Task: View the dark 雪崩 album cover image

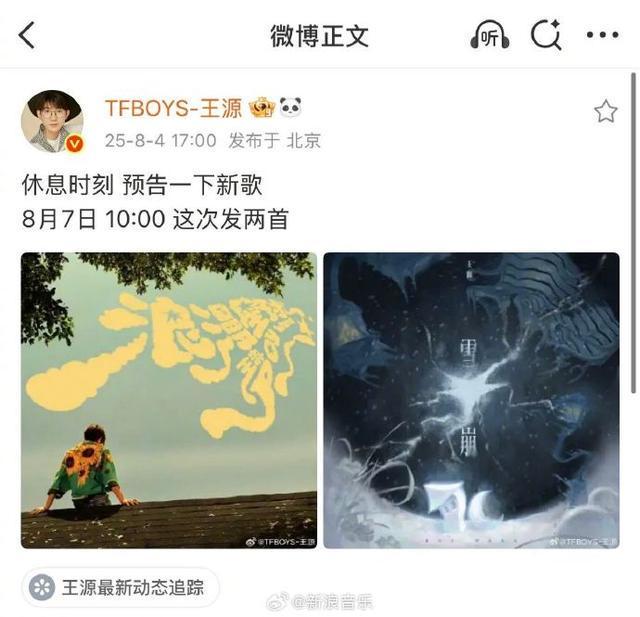Action: click(x=471, y=399)
